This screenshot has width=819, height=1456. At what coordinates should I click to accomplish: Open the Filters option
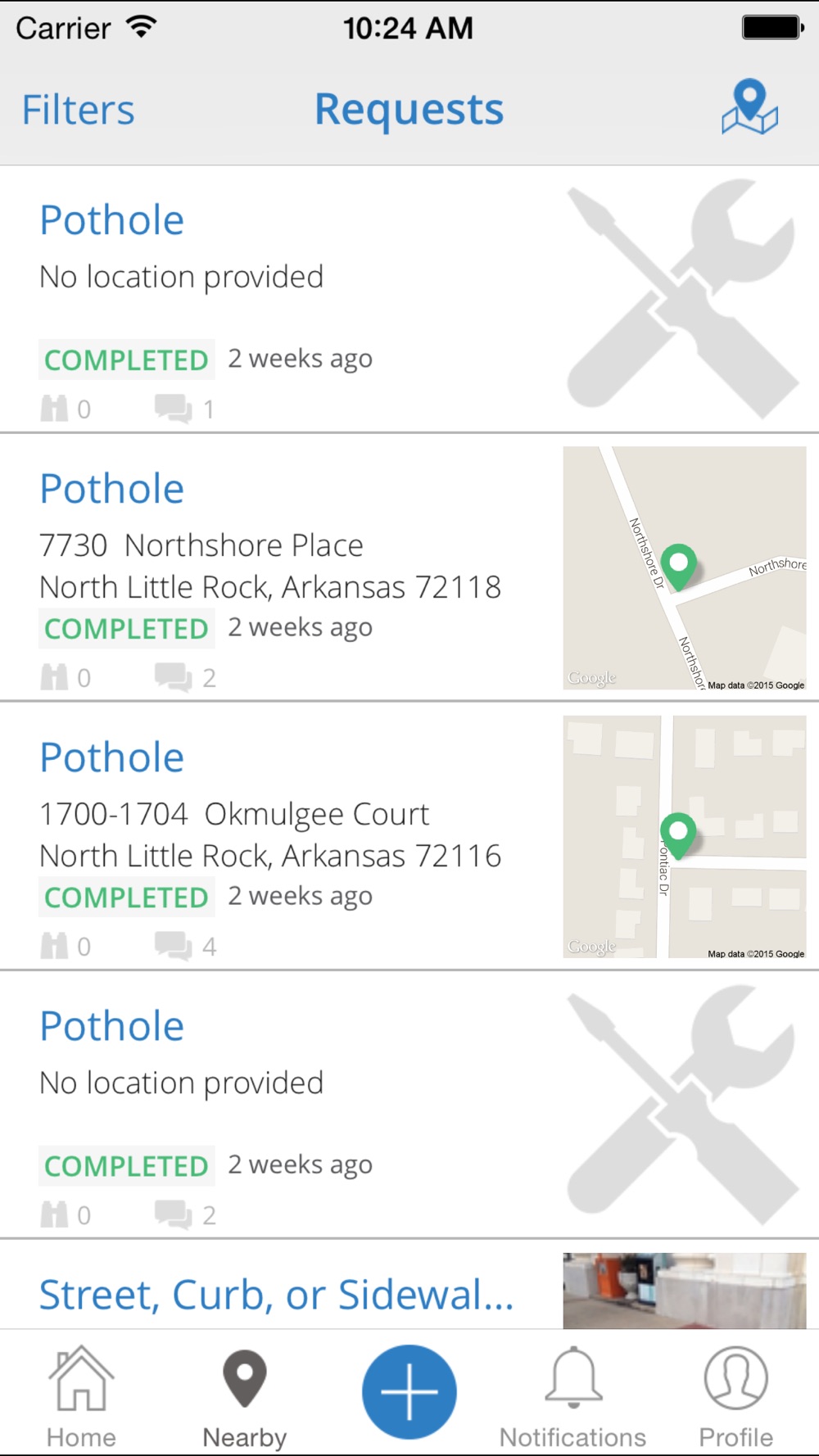79,110
